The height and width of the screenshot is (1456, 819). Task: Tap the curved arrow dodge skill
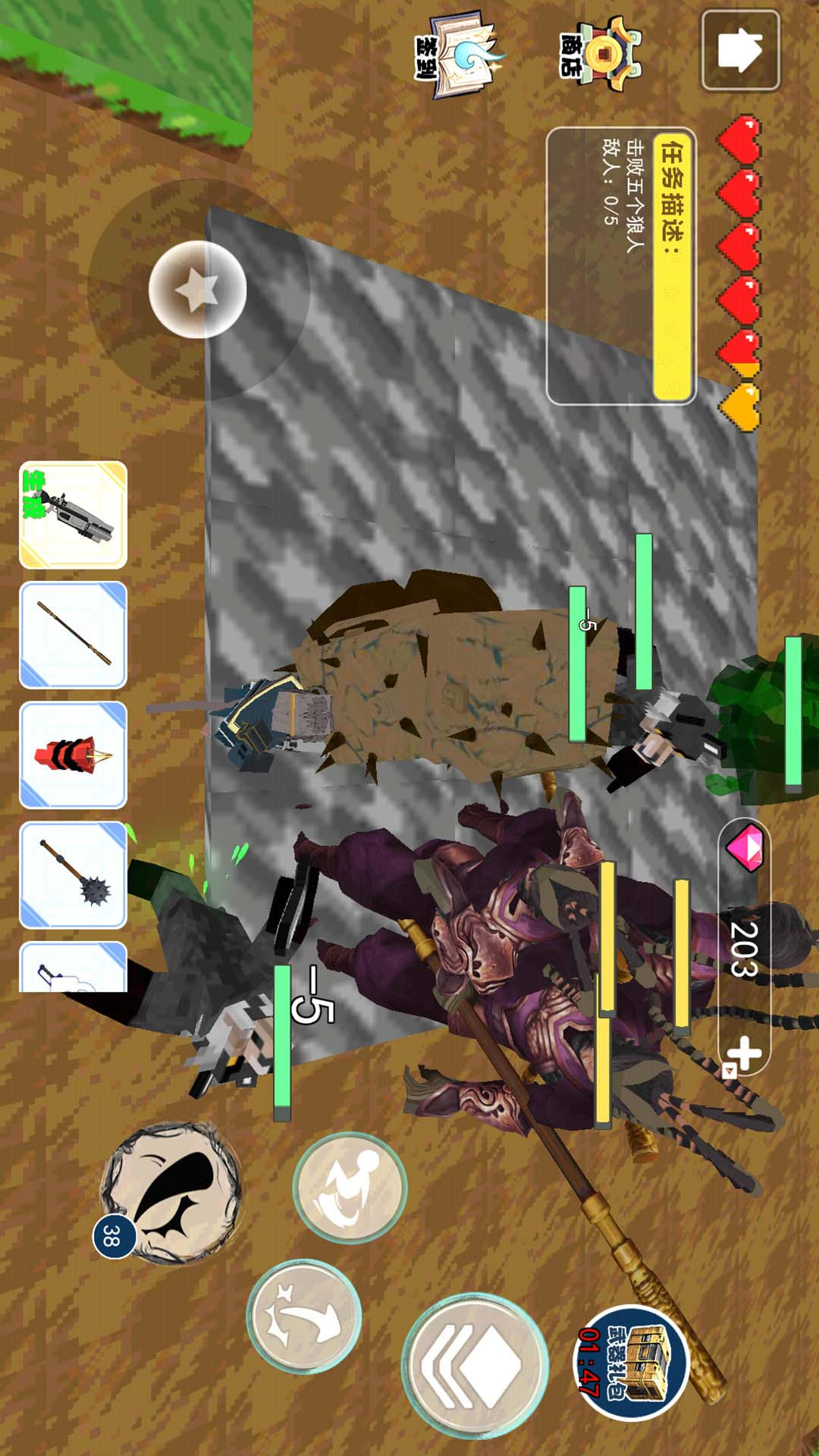tap(303, 1318)
